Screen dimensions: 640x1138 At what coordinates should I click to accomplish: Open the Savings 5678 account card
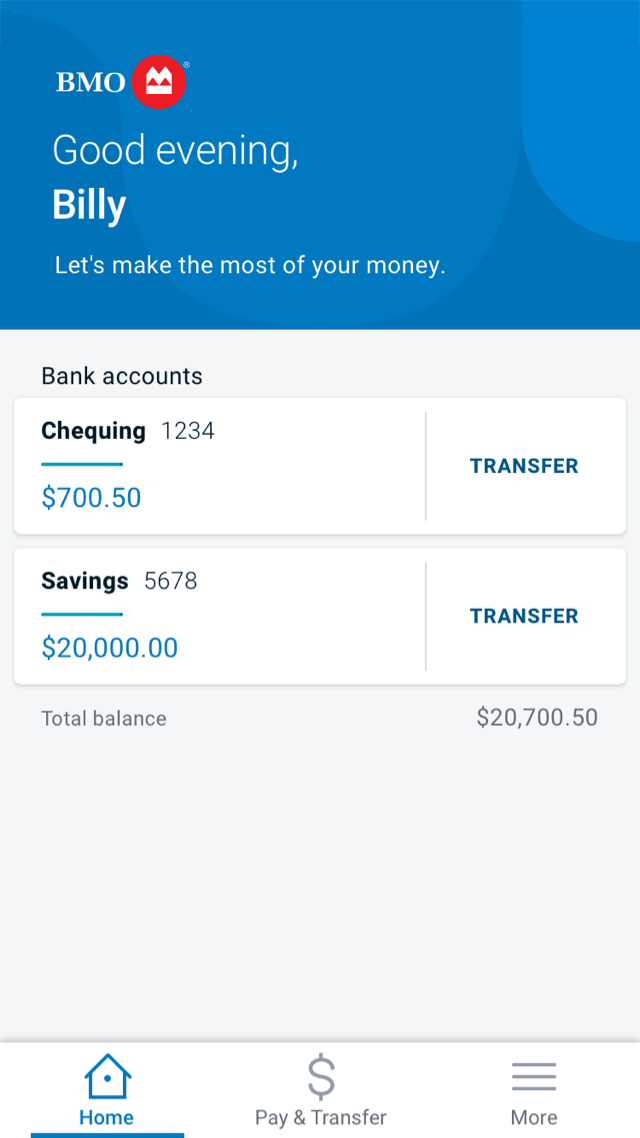pyautogui.click(x=220, y=616)
